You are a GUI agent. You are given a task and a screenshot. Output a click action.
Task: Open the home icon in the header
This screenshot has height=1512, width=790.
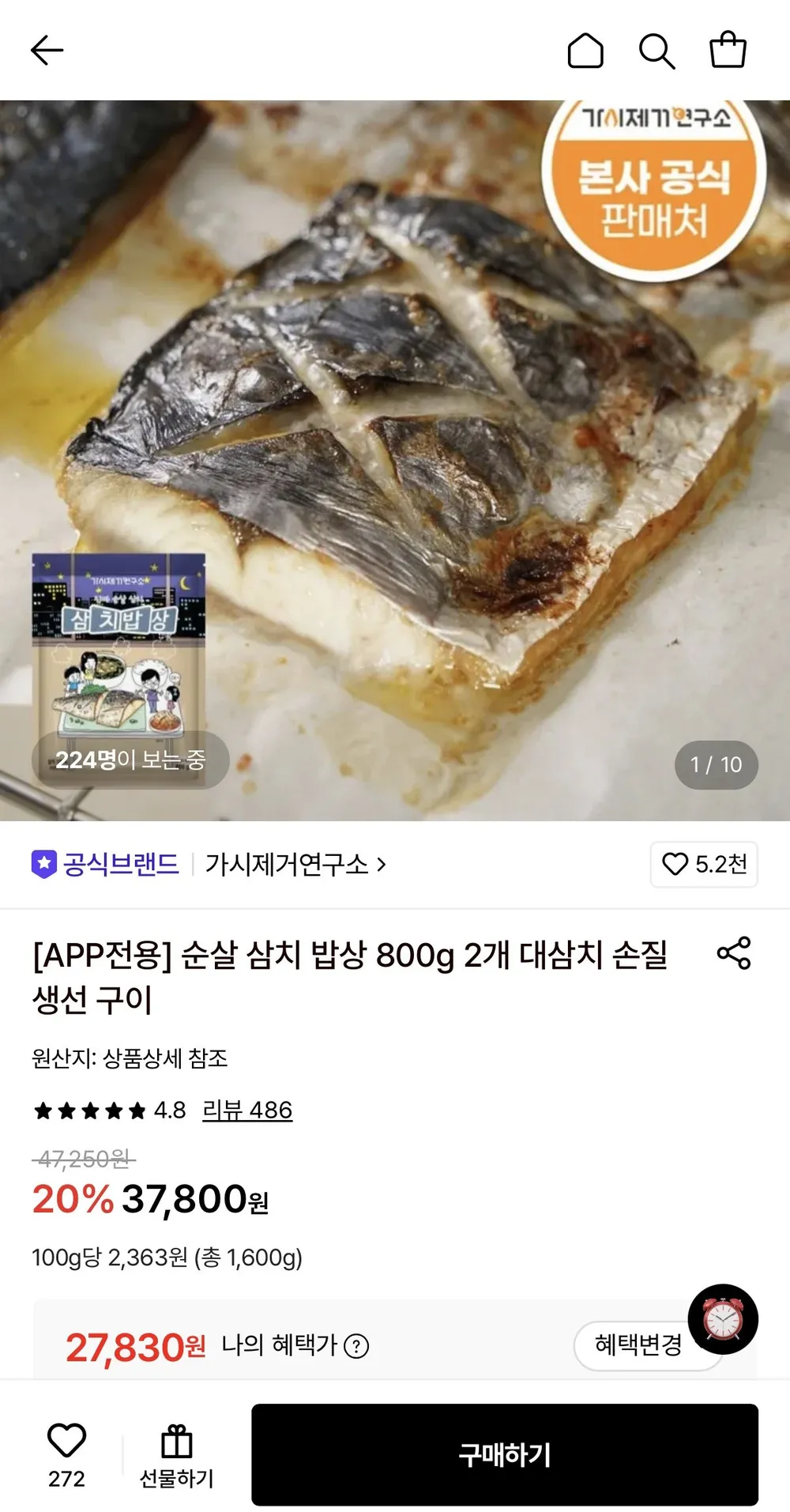pos(585,51)
